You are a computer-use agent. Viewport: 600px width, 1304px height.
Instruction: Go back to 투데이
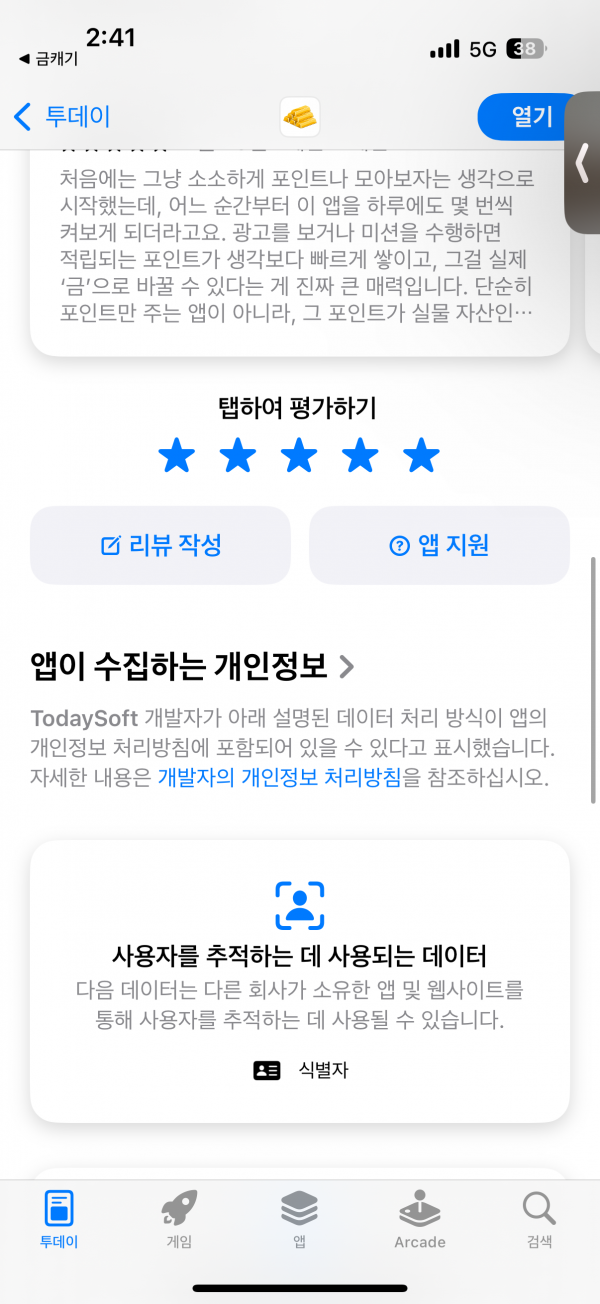(62, 117)
